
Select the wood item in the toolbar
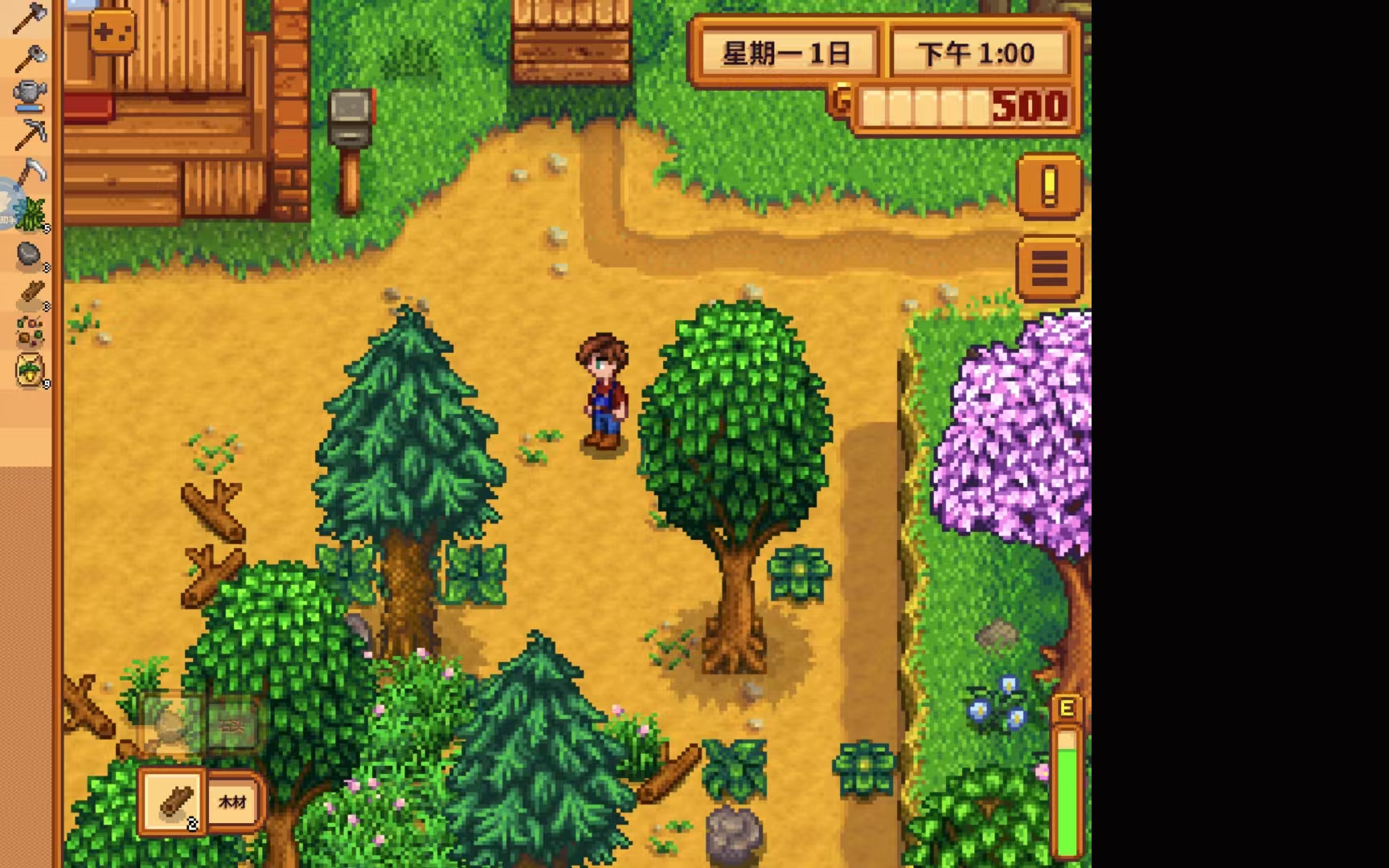[31, 294]
